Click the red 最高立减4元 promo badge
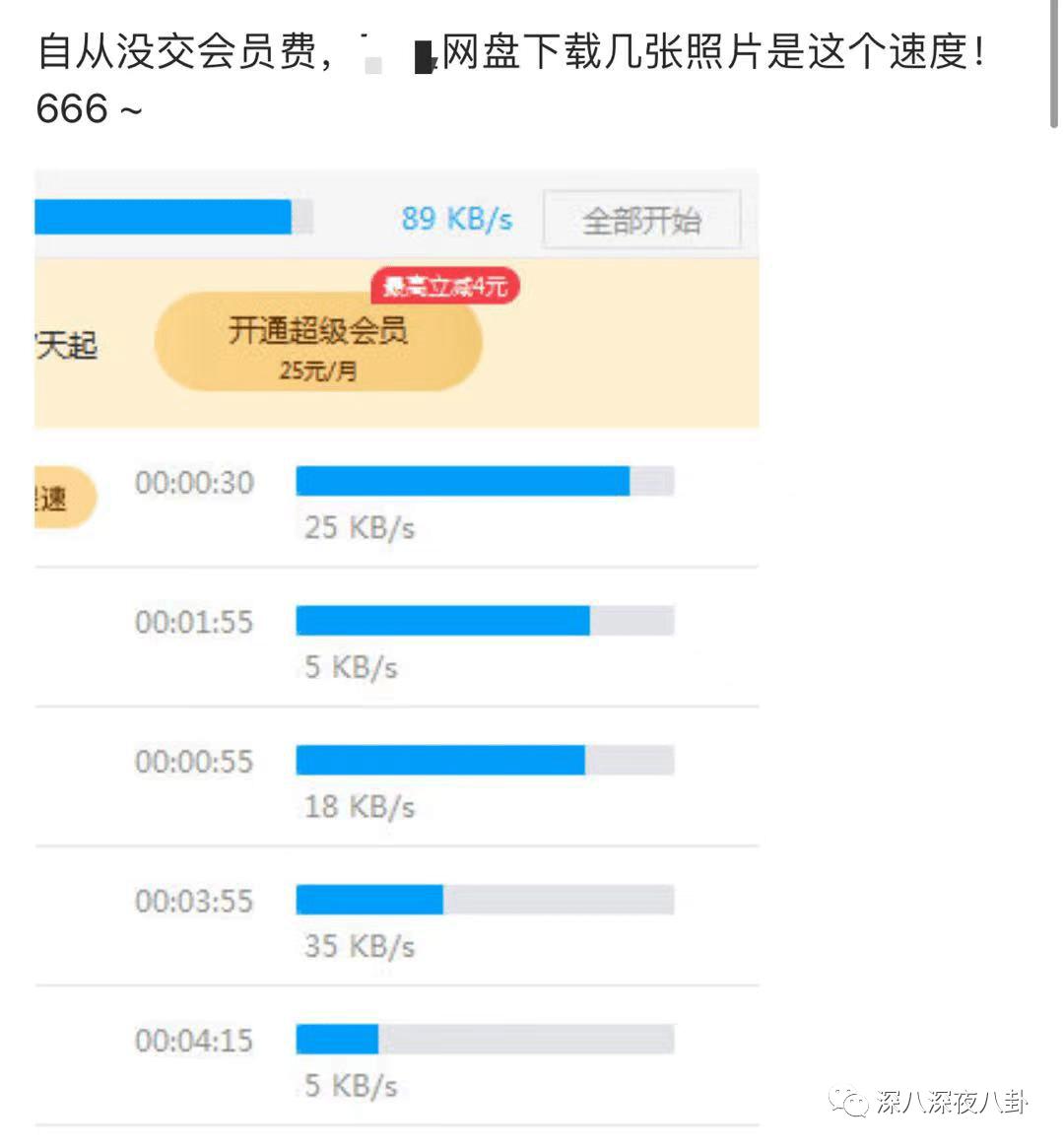1063x1148 pixels. tap(445, 287)
